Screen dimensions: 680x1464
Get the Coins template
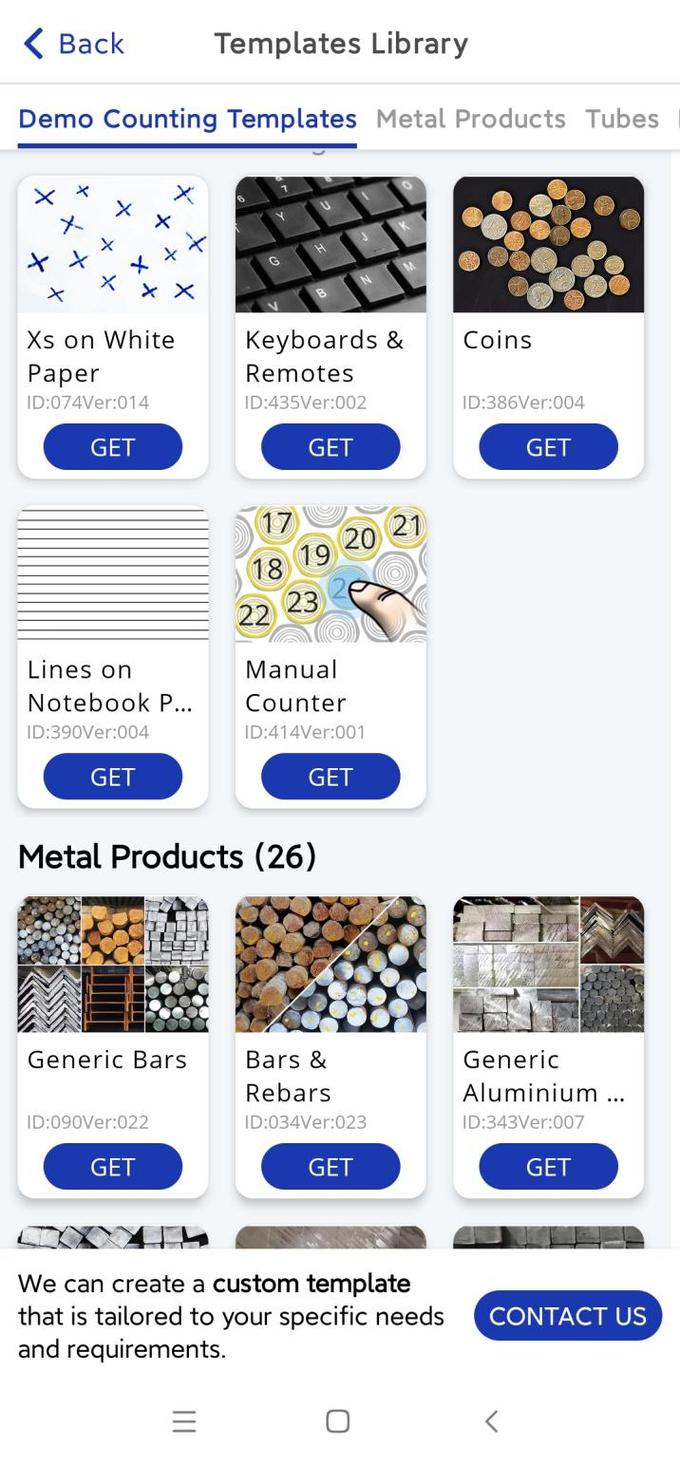tap(548, 447)
